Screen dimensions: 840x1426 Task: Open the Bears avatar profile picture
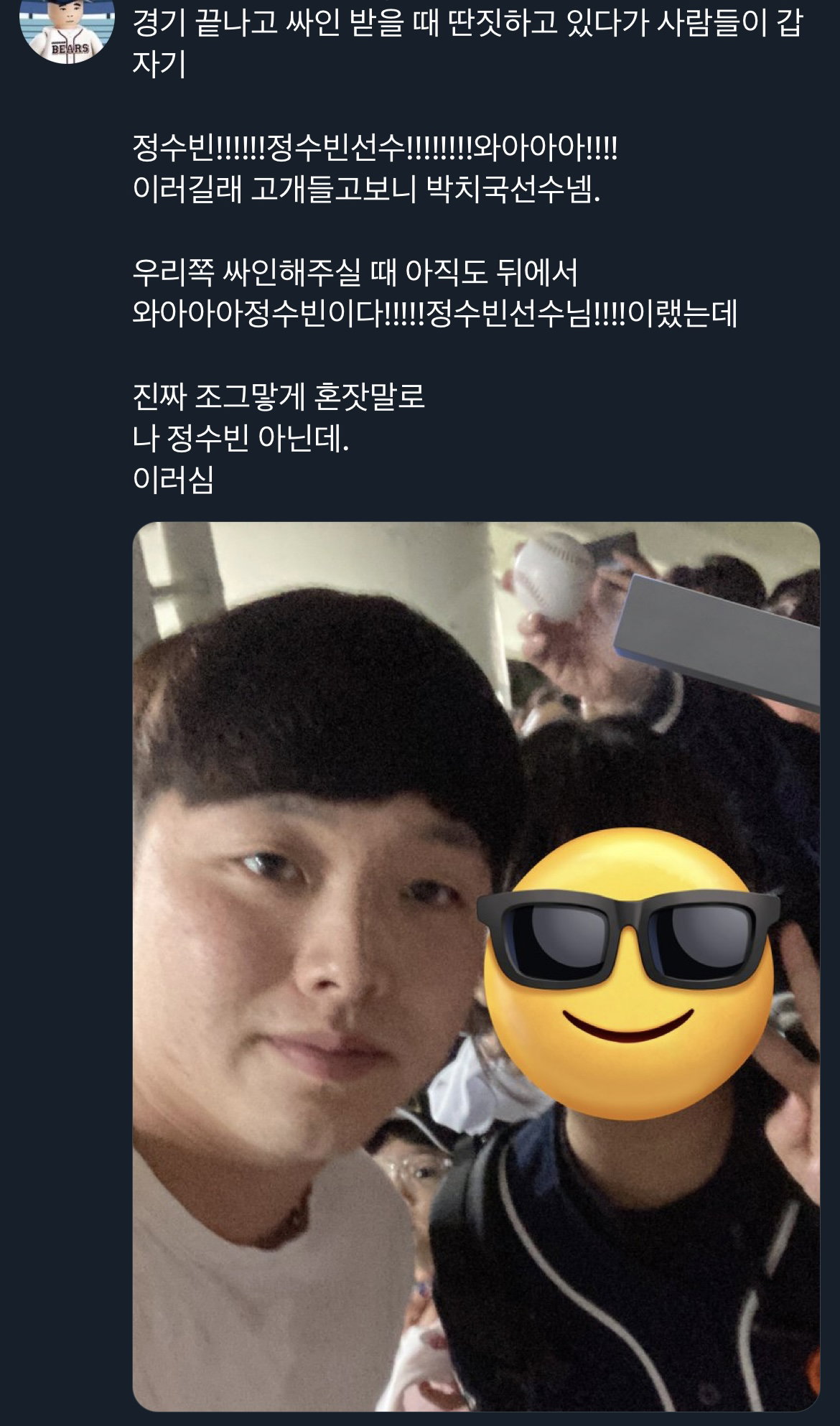coord(67,30)
